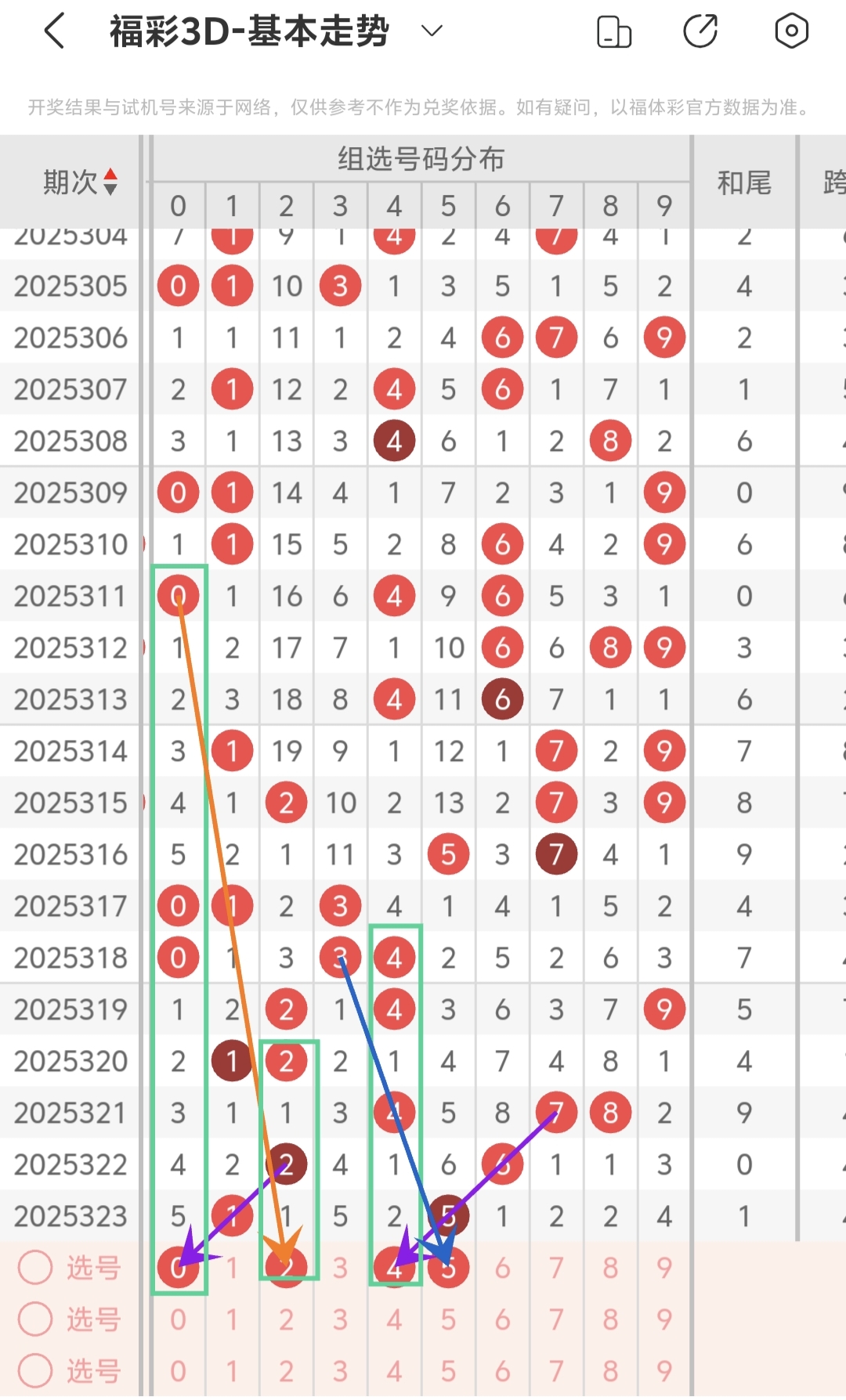
Task: Go back from the 福彩3D trend chart
Action: tap(55, 32)
